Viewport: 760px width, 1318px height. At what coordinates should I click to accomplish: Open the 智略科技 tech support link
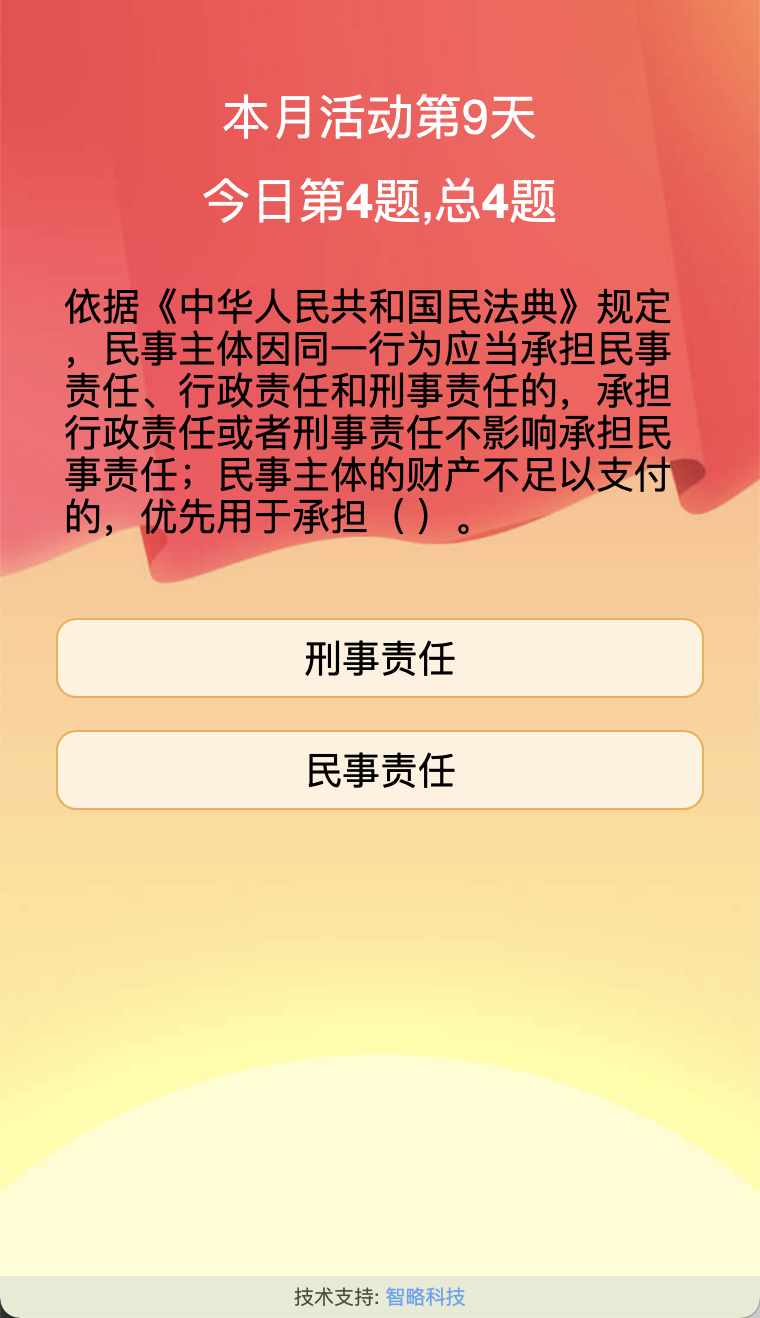click(425, 1297)
